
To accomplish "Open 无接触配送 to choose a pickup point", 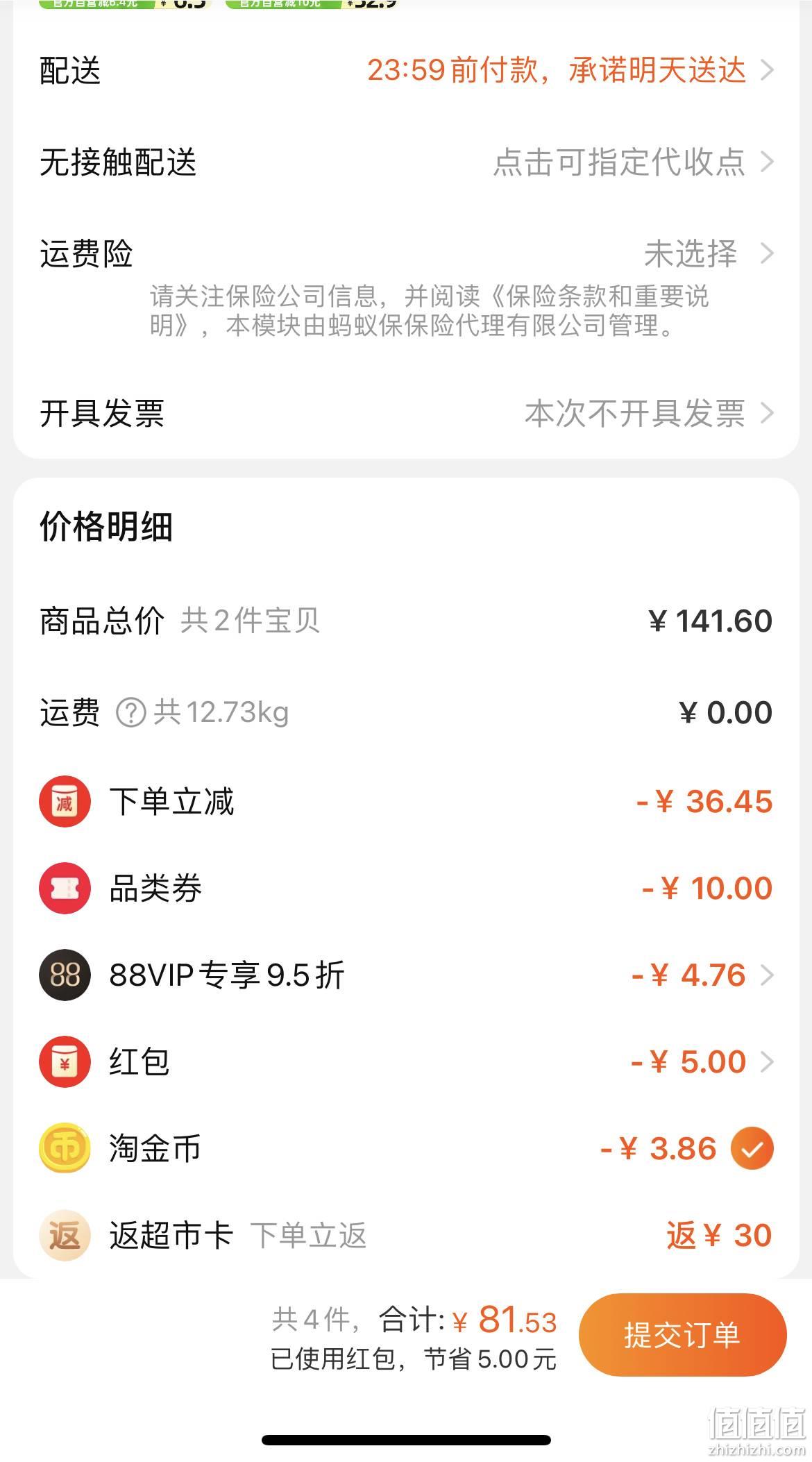I will (x=406, y=162).
